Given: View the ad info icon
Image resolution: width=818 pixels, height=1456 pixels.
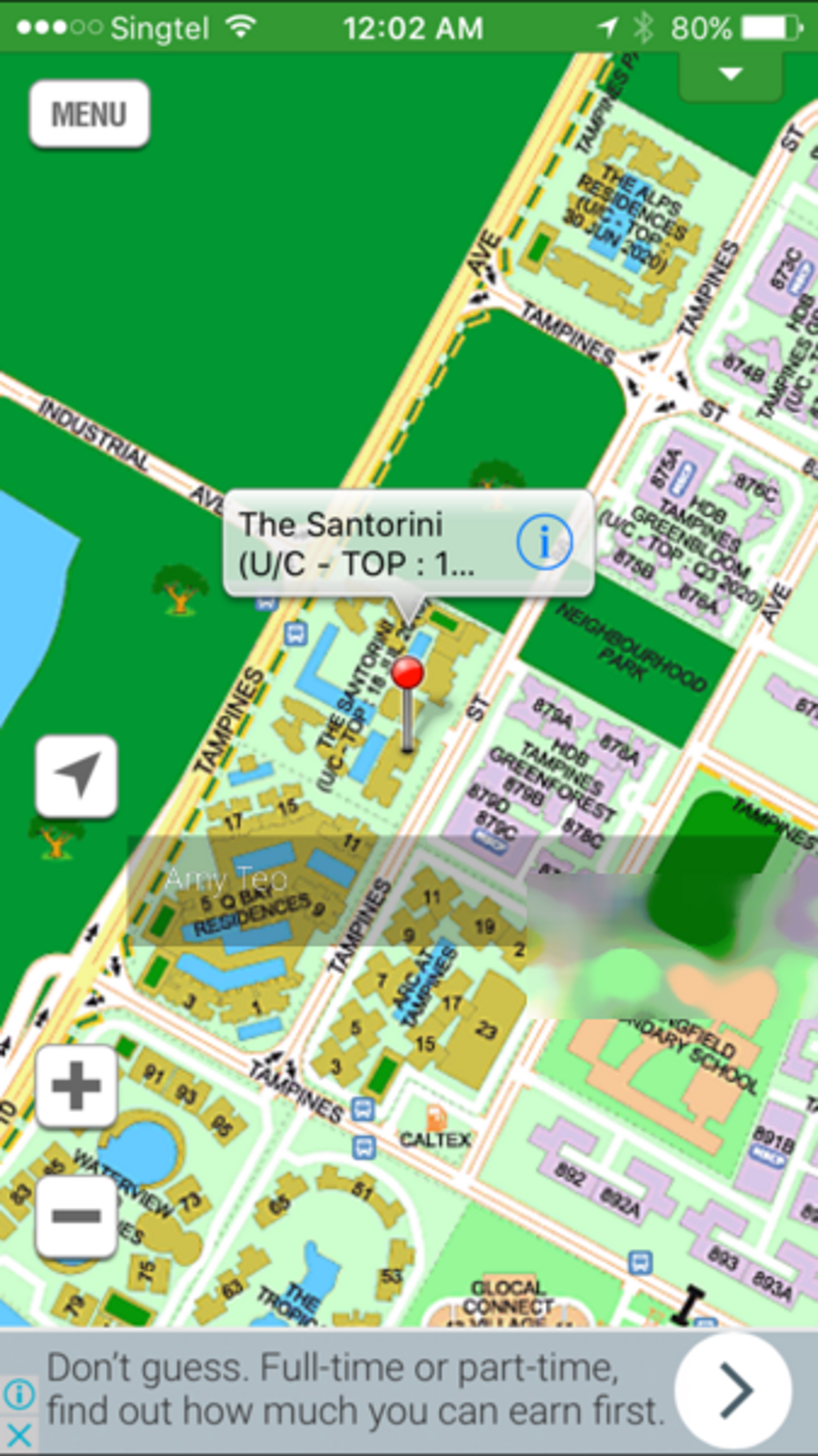Looking at the screenshot, I should pos(18,1392).
